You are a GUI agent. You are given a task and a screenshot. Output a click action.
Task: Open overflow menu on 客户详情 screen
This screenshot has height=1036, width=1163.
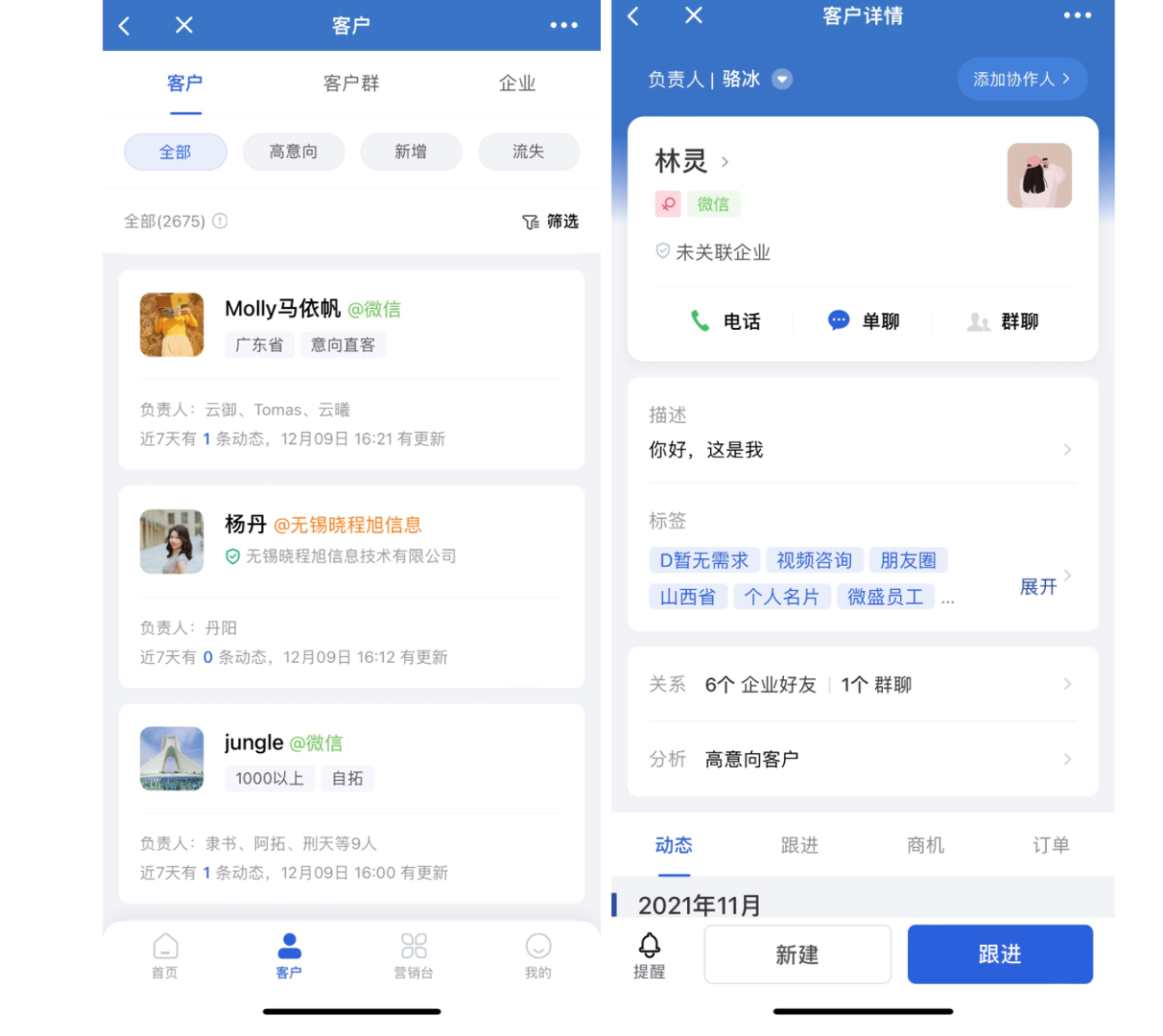pos(1077,15)
